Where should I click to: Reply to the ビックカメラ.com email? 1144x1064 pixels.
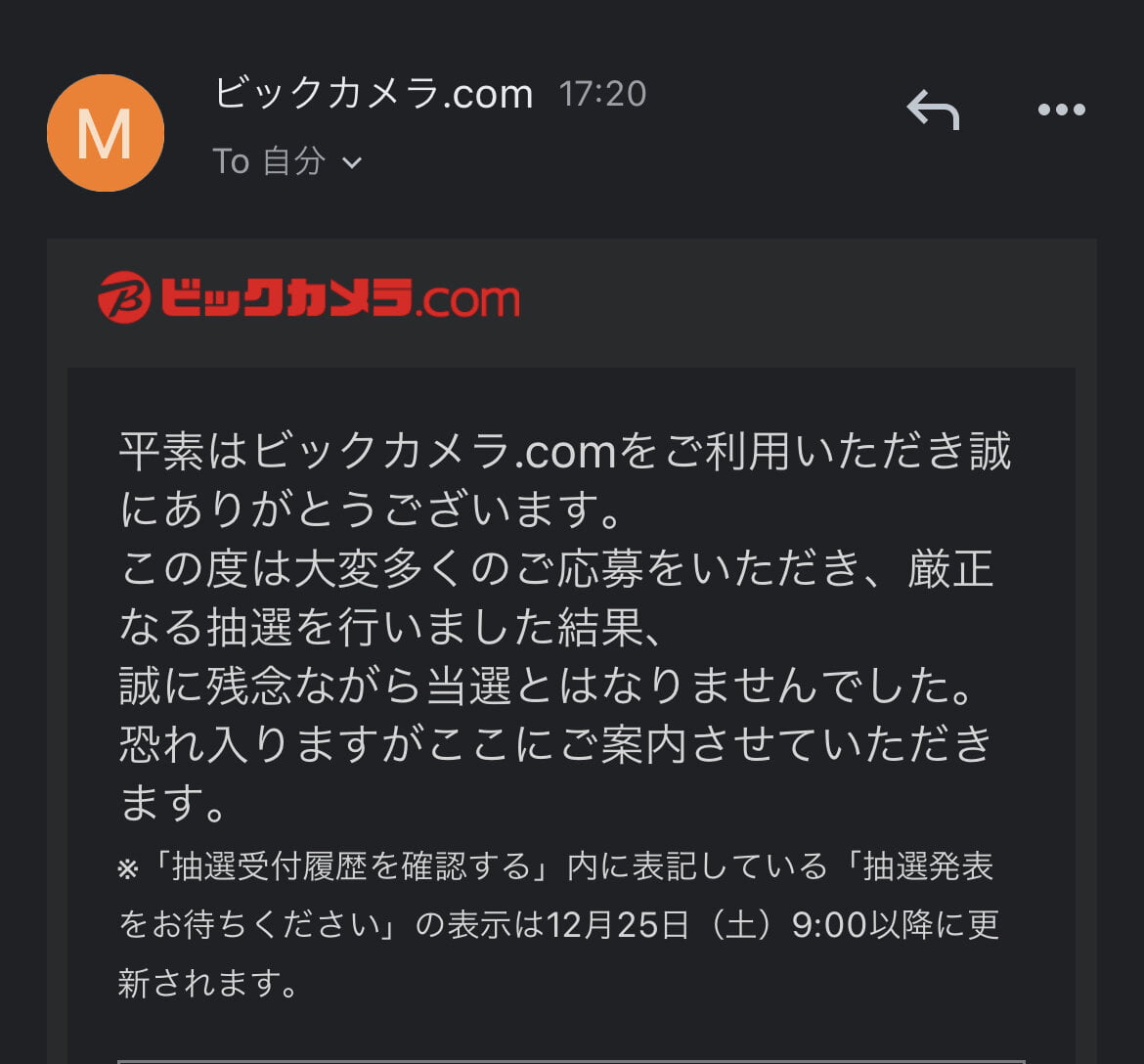[x=933, y=110]
